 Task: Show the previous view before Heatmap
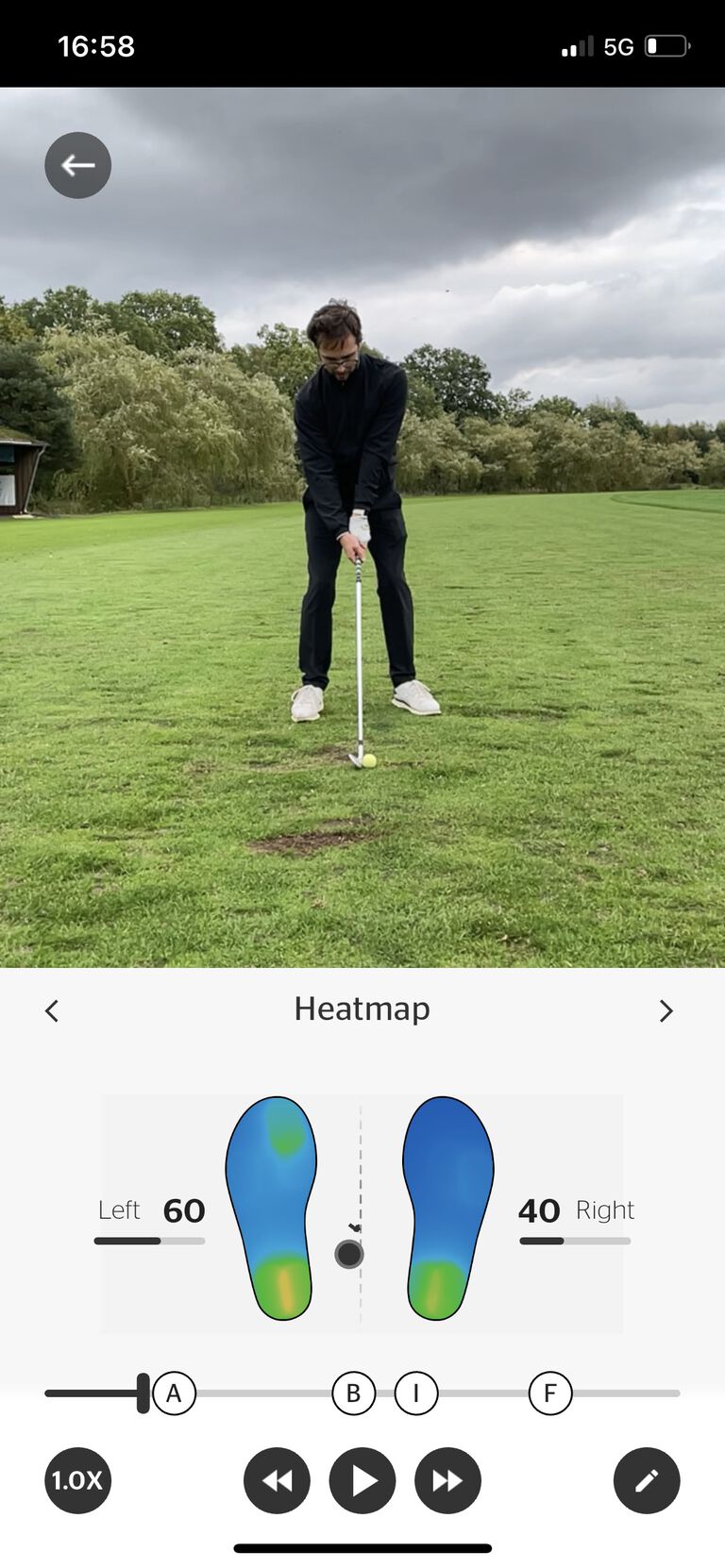coord(52,1010)
